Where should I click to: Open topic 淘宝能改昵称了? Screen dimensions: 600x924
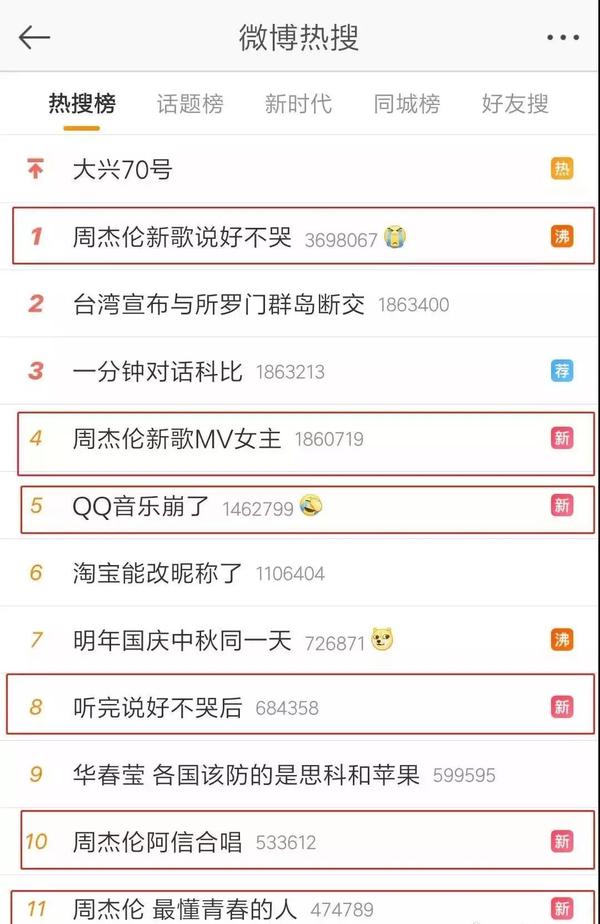click(158, 573)
